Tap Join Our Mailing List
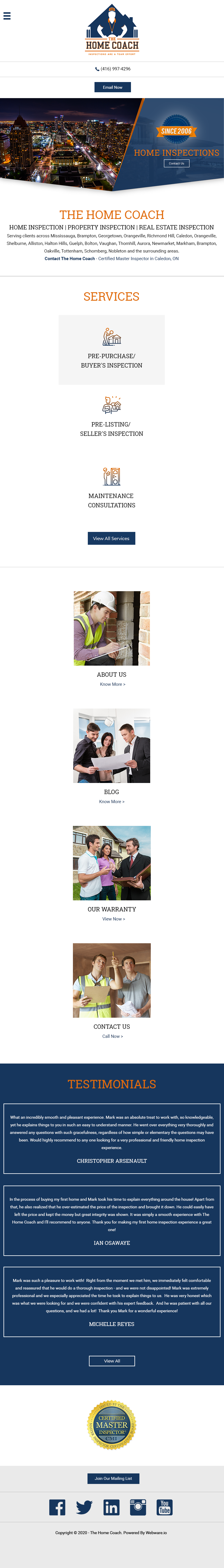The height and width of the screenshot is (1568, 224). [x=113, y=1479]
